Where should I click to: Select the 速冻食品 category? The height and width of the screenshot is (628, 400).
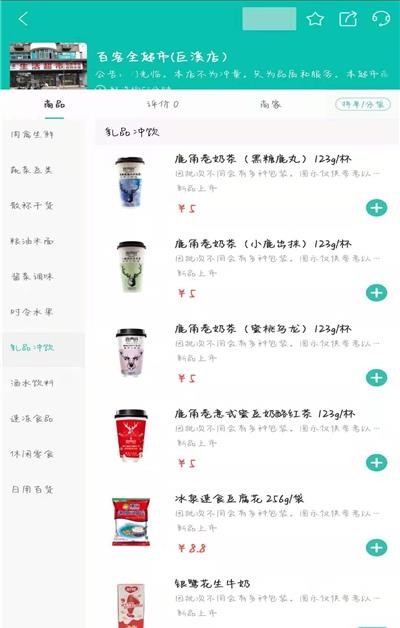(x=32, y=419)
